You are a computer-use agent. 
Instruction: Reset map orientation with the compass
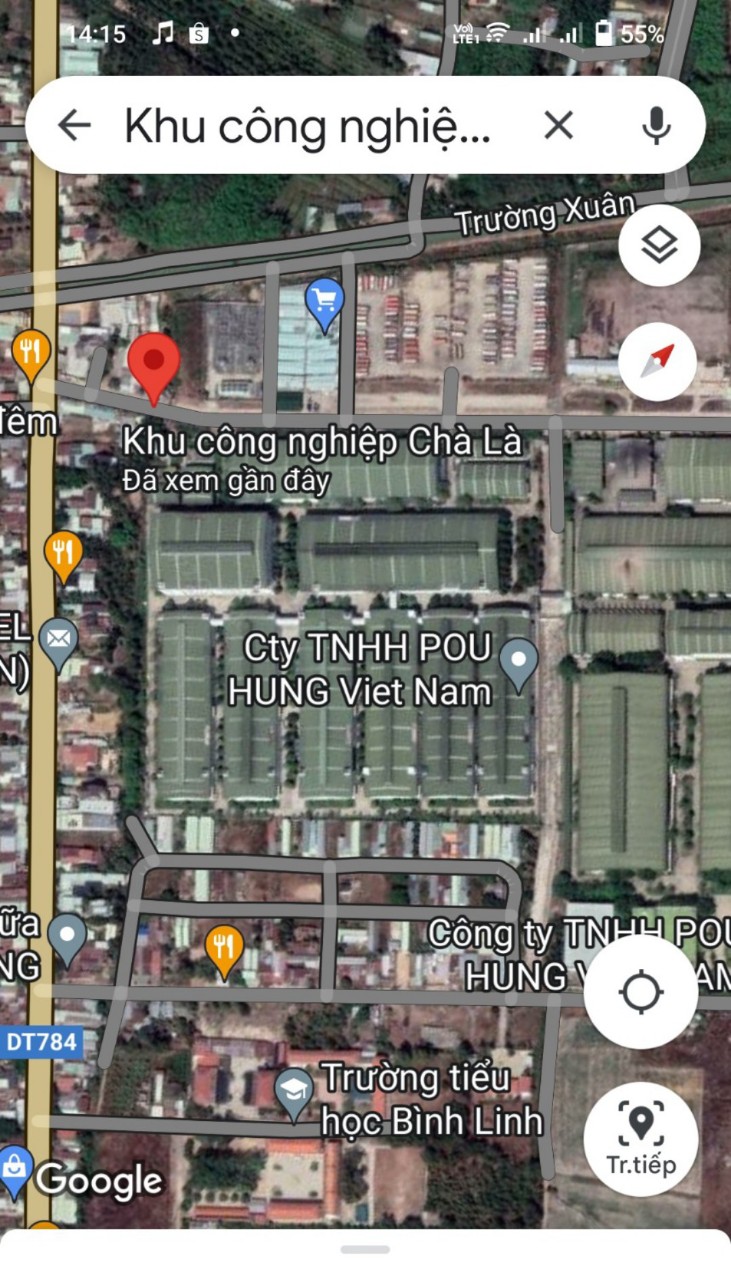pyautogui.click(x=658, y=361)
